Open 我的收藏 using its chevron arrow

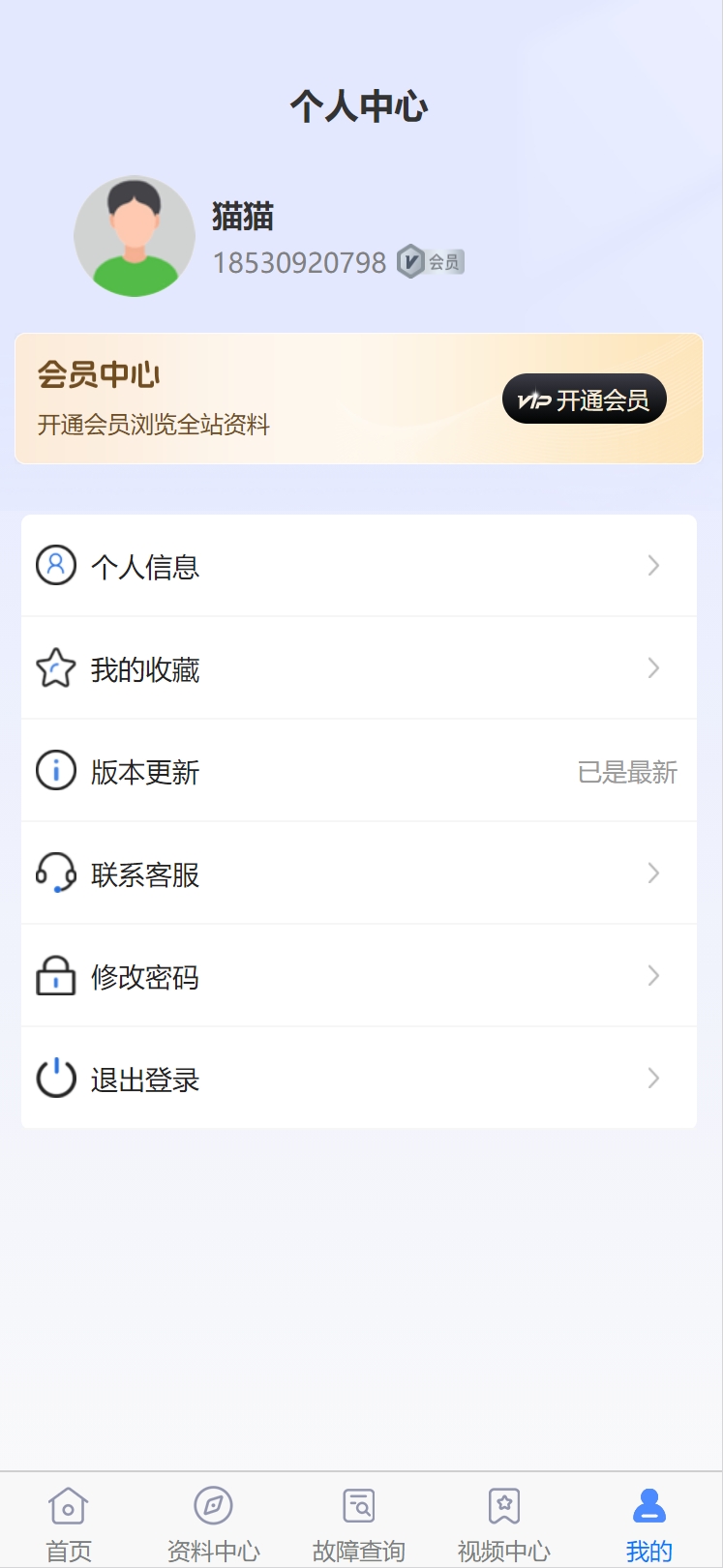pos(653,667)
